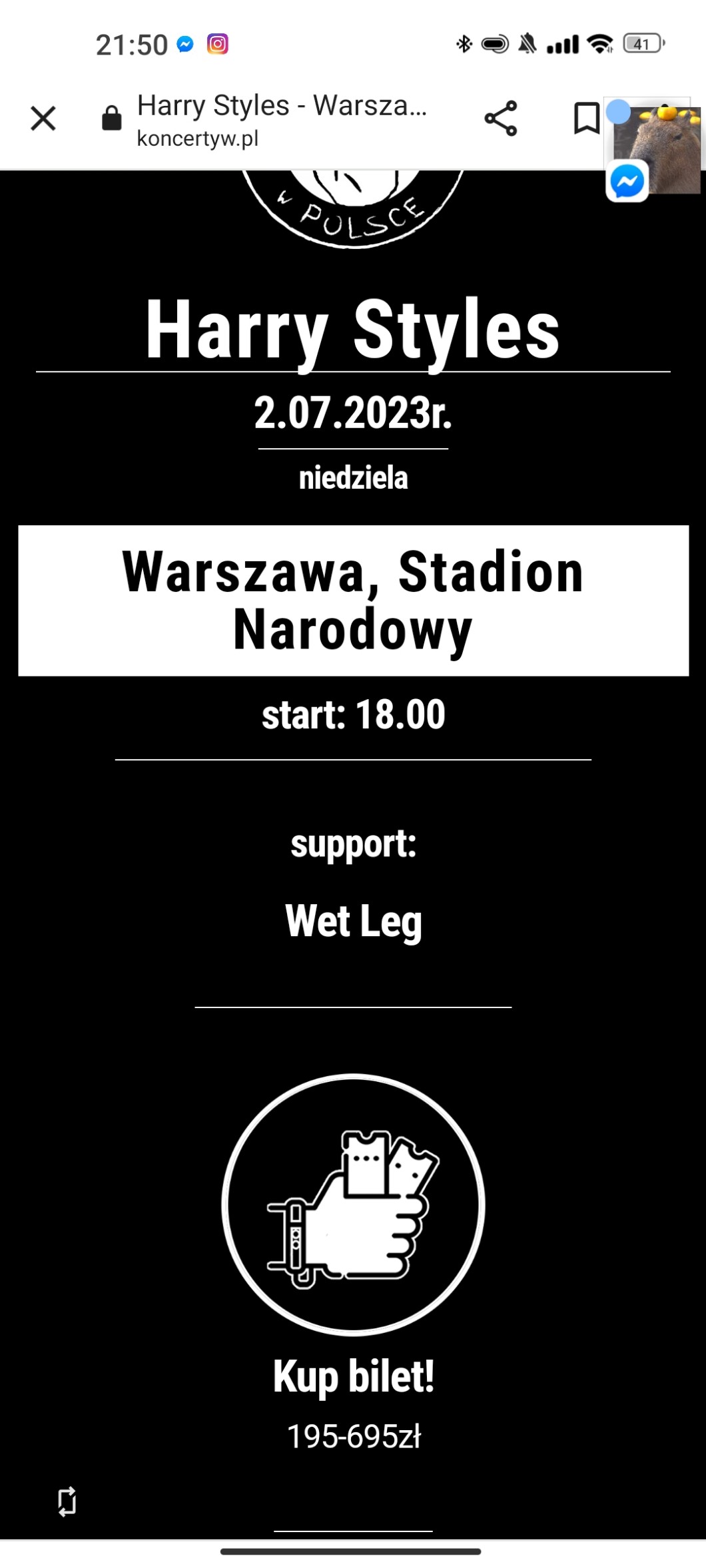This screenshot has width=706, height=1568.
Task: Bookmark this concert page
Action: pos(586,119)
